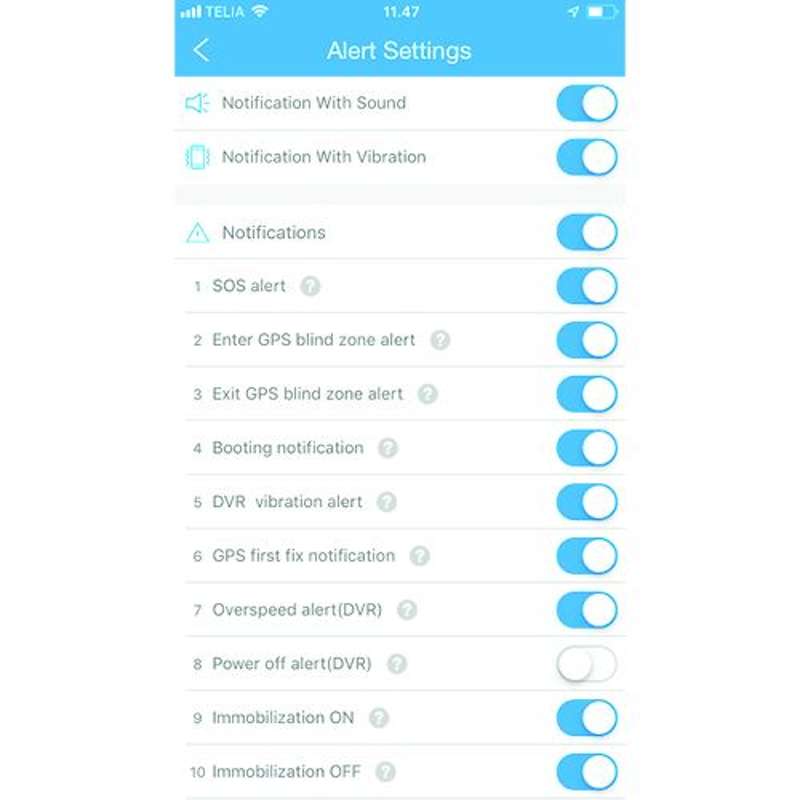Toggle Enter GPS blind zone alert
Screen dimensions: 800x800
tap(586, 340)
